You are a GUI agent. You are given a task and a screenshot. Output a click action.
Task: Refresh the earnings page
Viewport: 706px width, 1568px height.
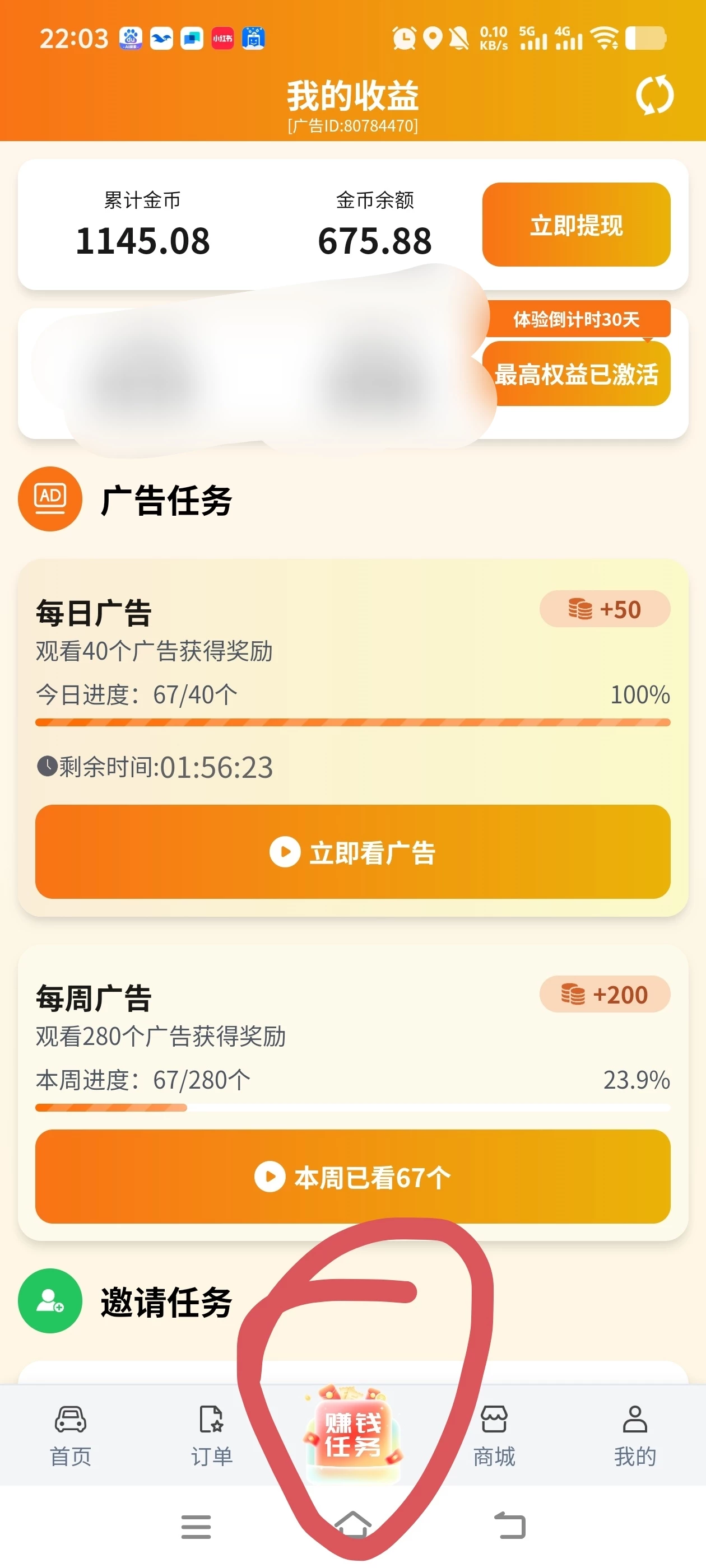pyautogui.click(x=654, y=95)
